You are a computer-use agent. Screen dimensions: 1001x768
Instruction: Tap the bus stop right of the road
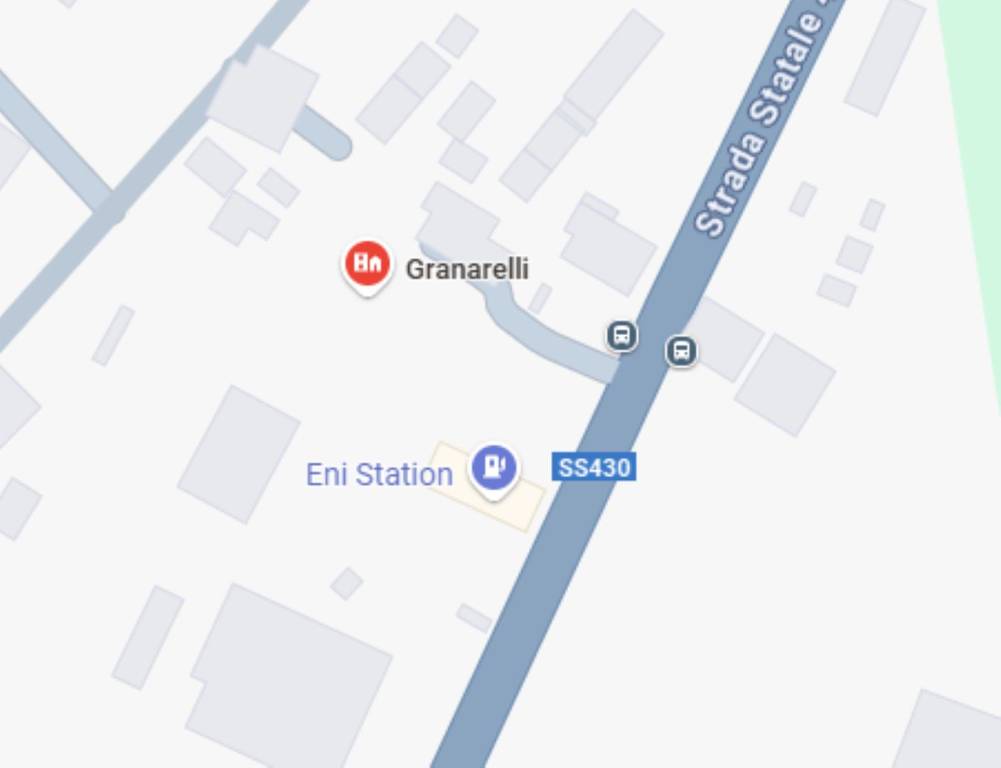pos(681,351)
